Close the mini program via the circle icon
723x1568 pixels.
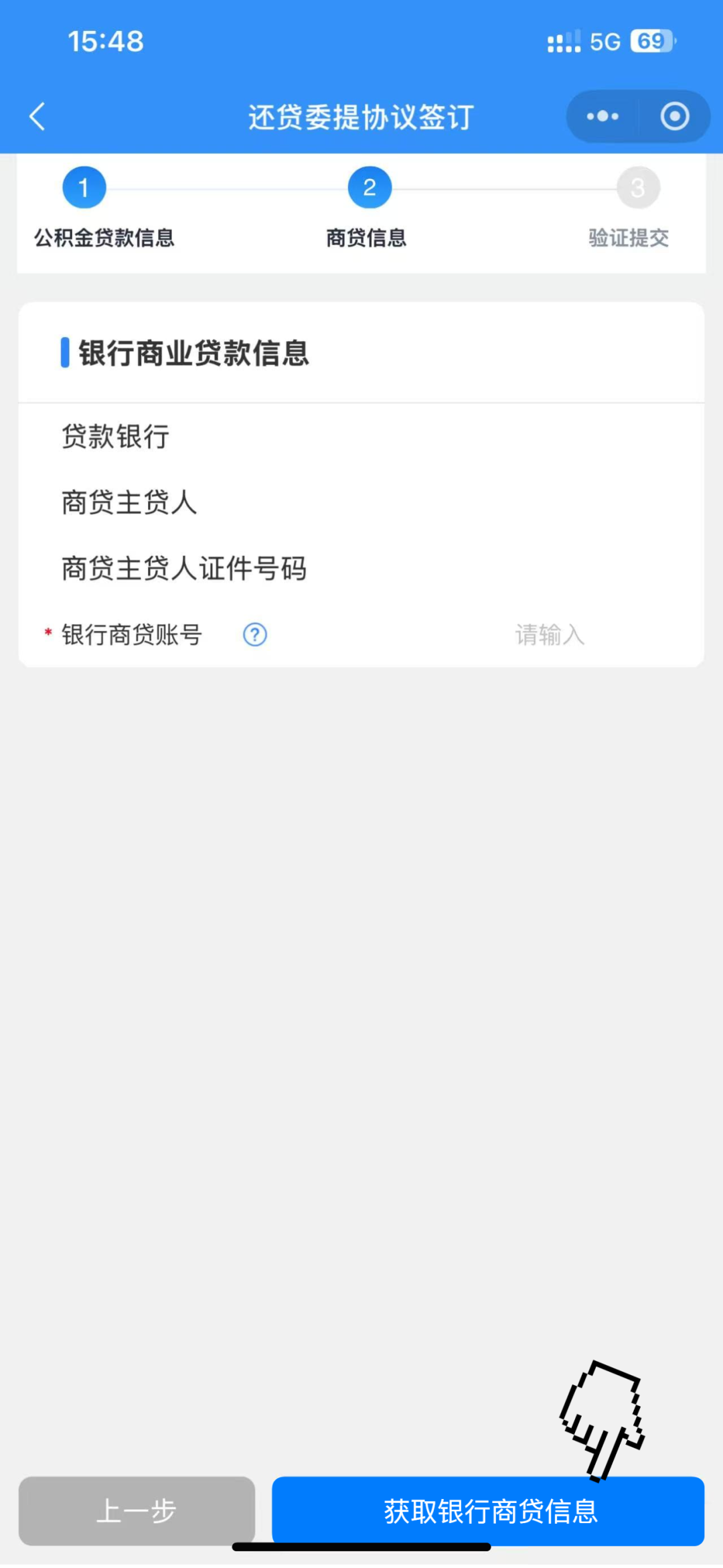click(x=674, y=117)
